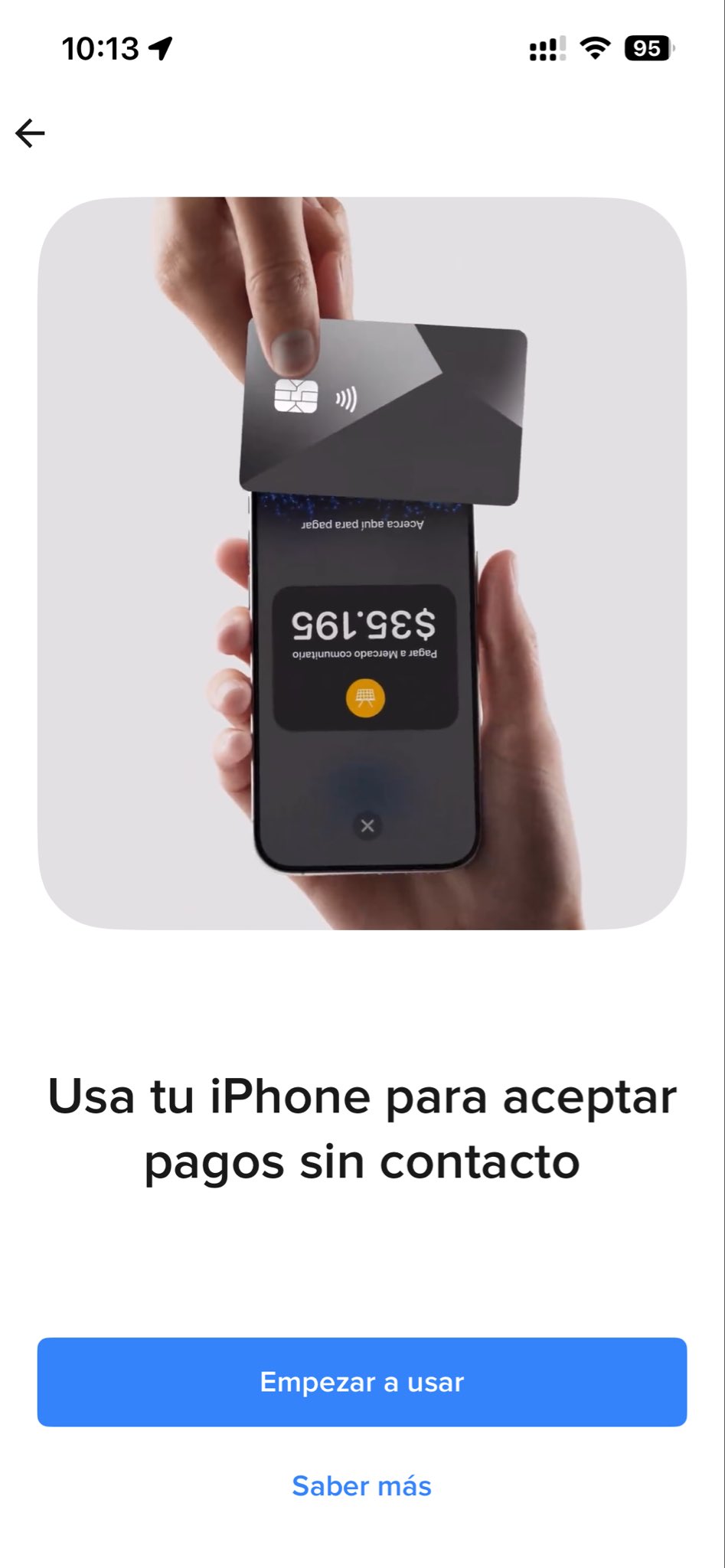Go back using the arrow icon
Image resolution: width=725 pixels, height=1568 pixels.
click(x=30, y=133)
